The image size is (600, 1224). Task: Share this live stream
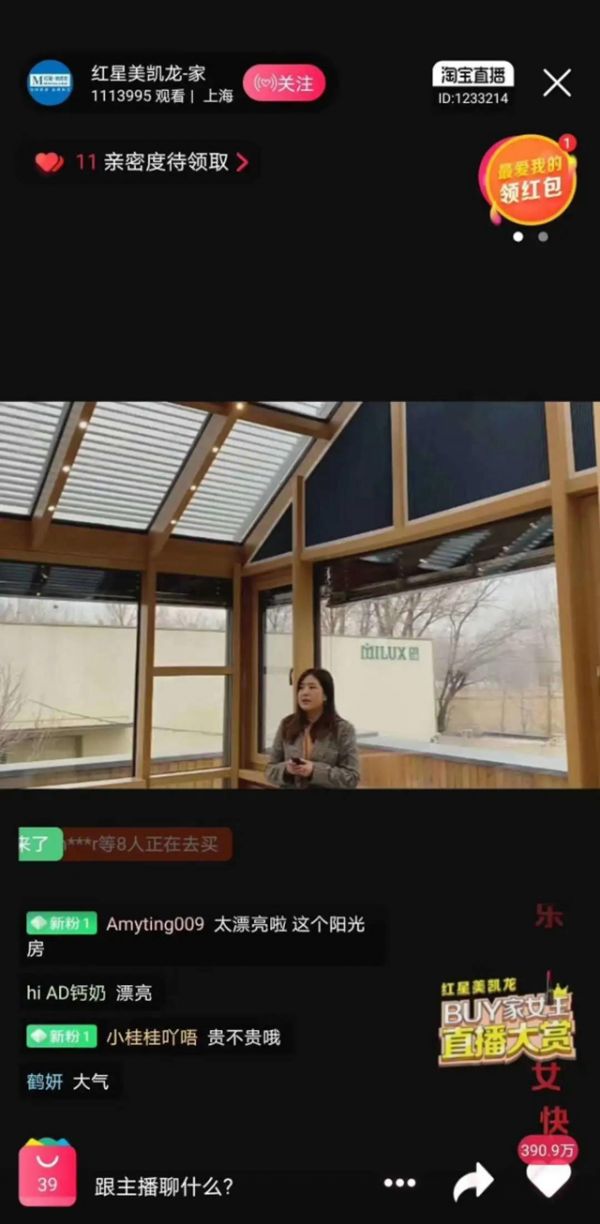pos(473,1183)
